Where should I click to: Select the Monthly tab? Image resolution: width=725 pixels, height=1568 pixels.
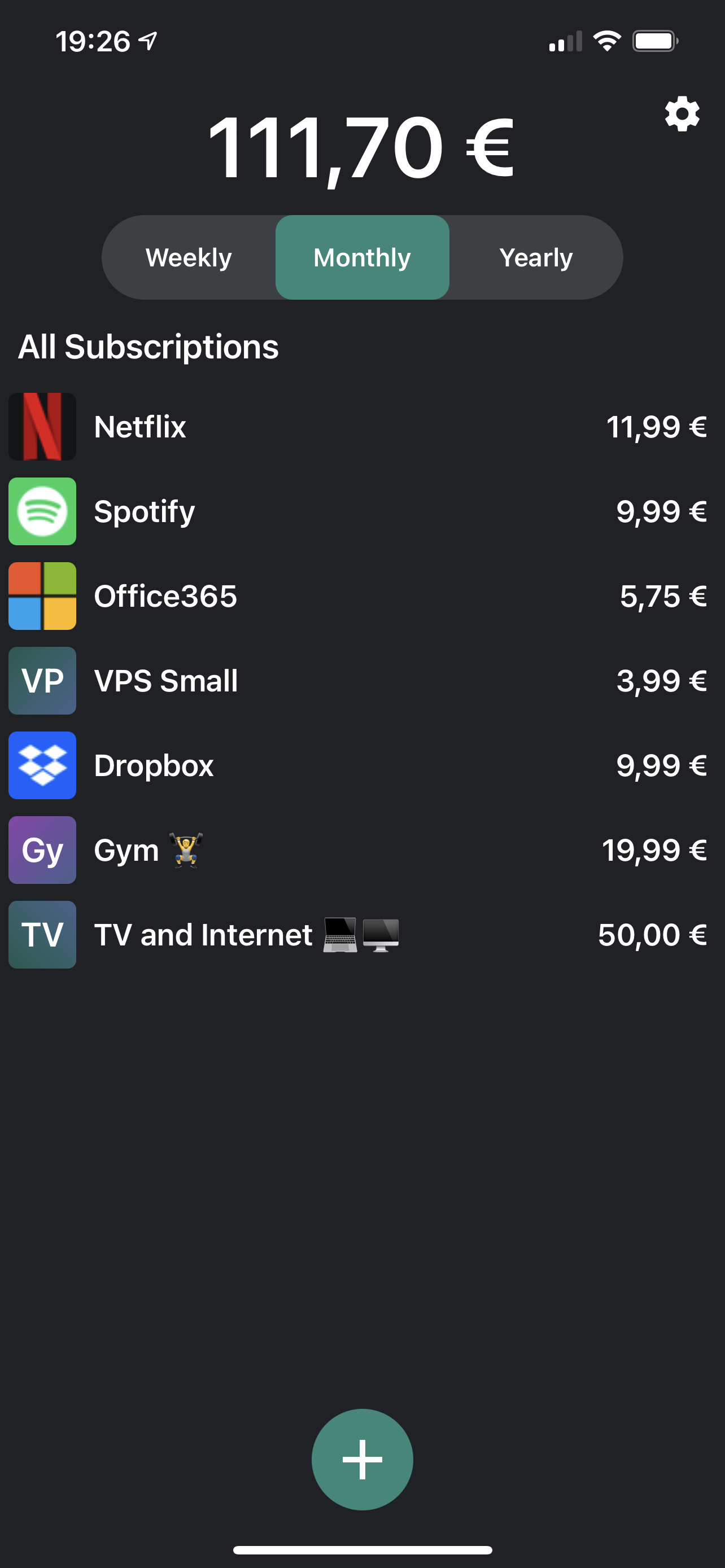tap(362, 257)
